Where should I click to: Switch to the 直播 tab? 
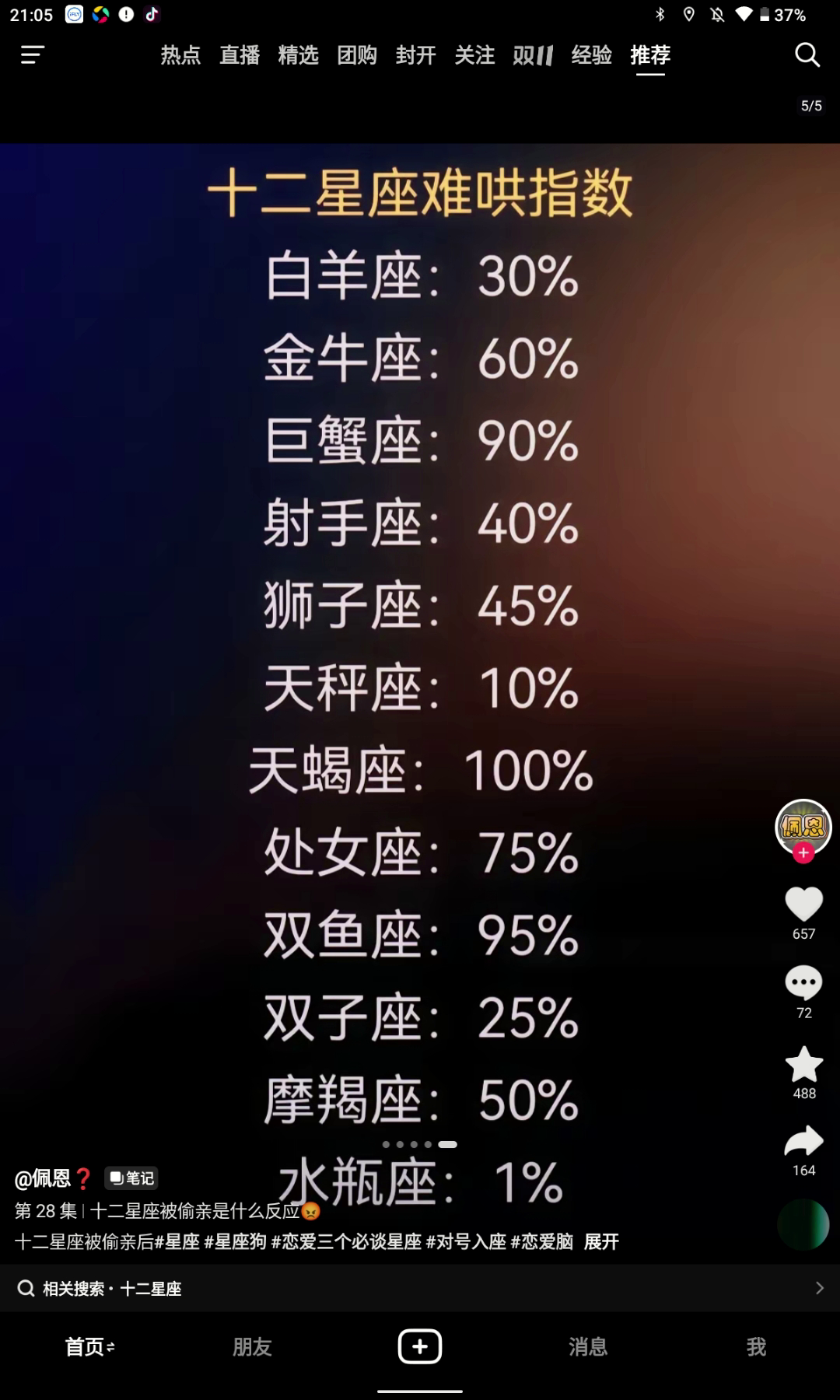[x=240, y=55]
